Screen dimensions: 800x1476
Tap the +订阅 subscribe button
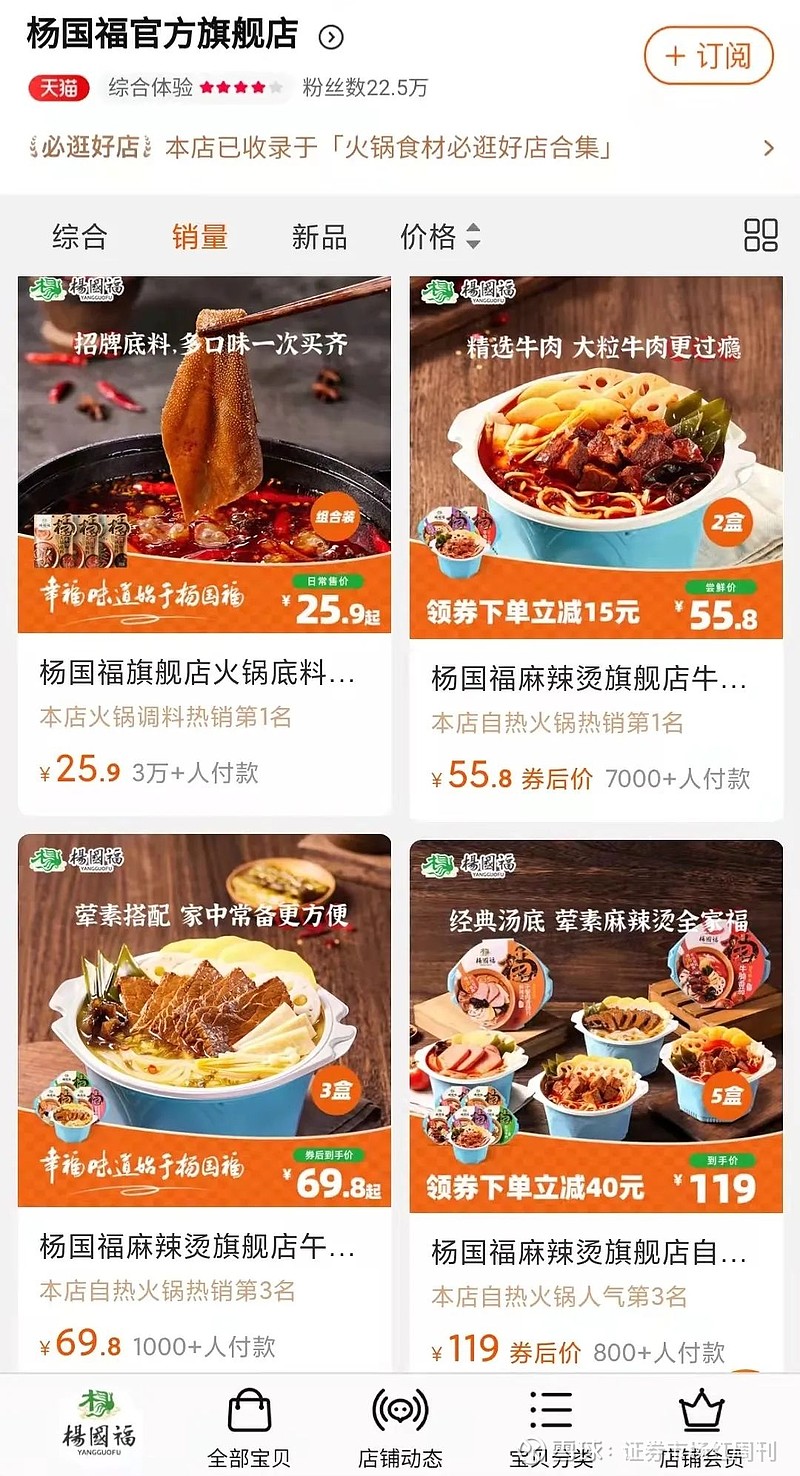pyautogui.click(x=708, y=57)
